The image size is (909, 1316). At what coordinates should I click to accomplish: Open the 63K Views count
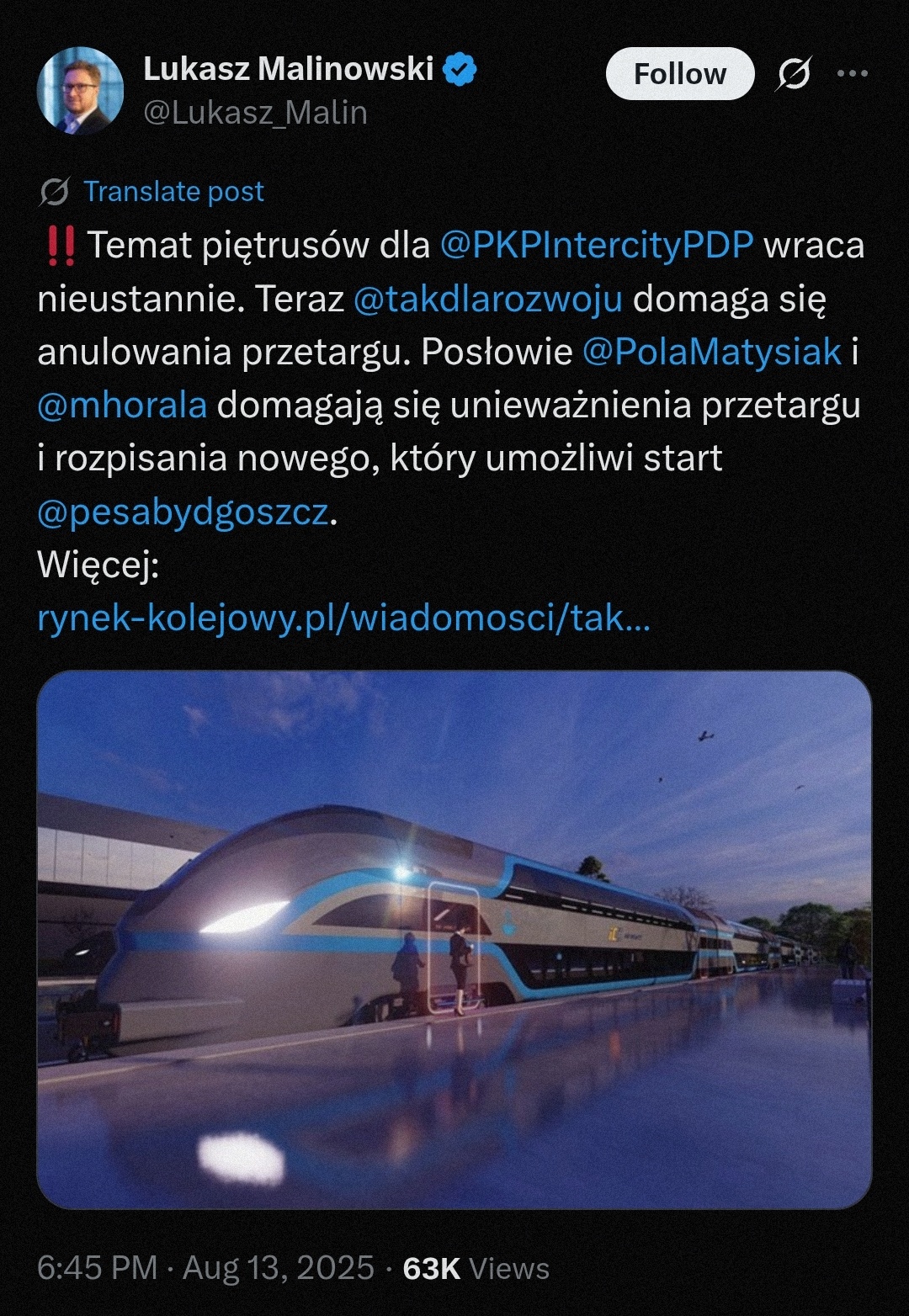click(476, 1268)
